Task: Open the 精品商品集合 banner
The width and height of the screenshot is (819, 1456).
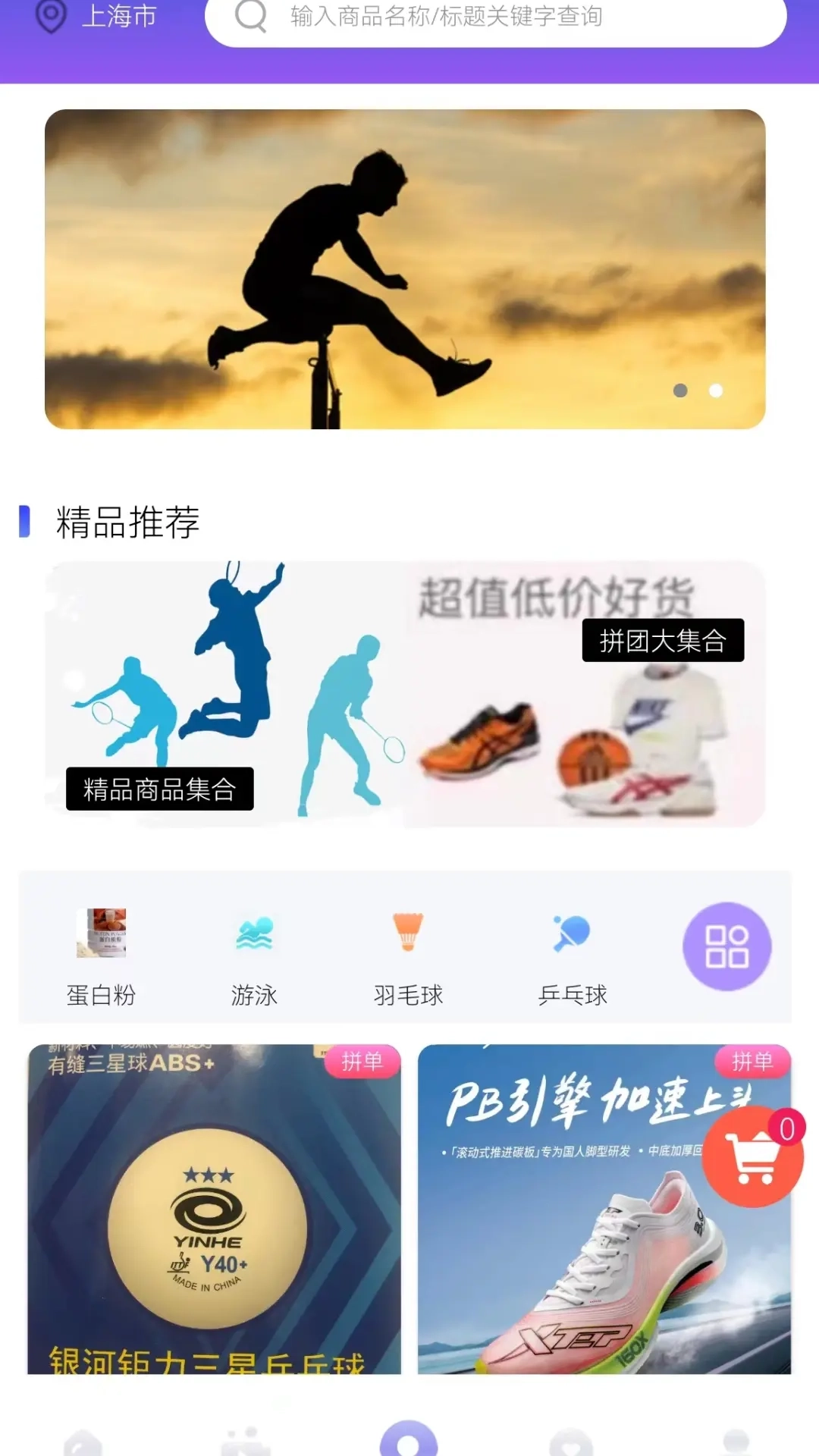Action: pos(159,791)
